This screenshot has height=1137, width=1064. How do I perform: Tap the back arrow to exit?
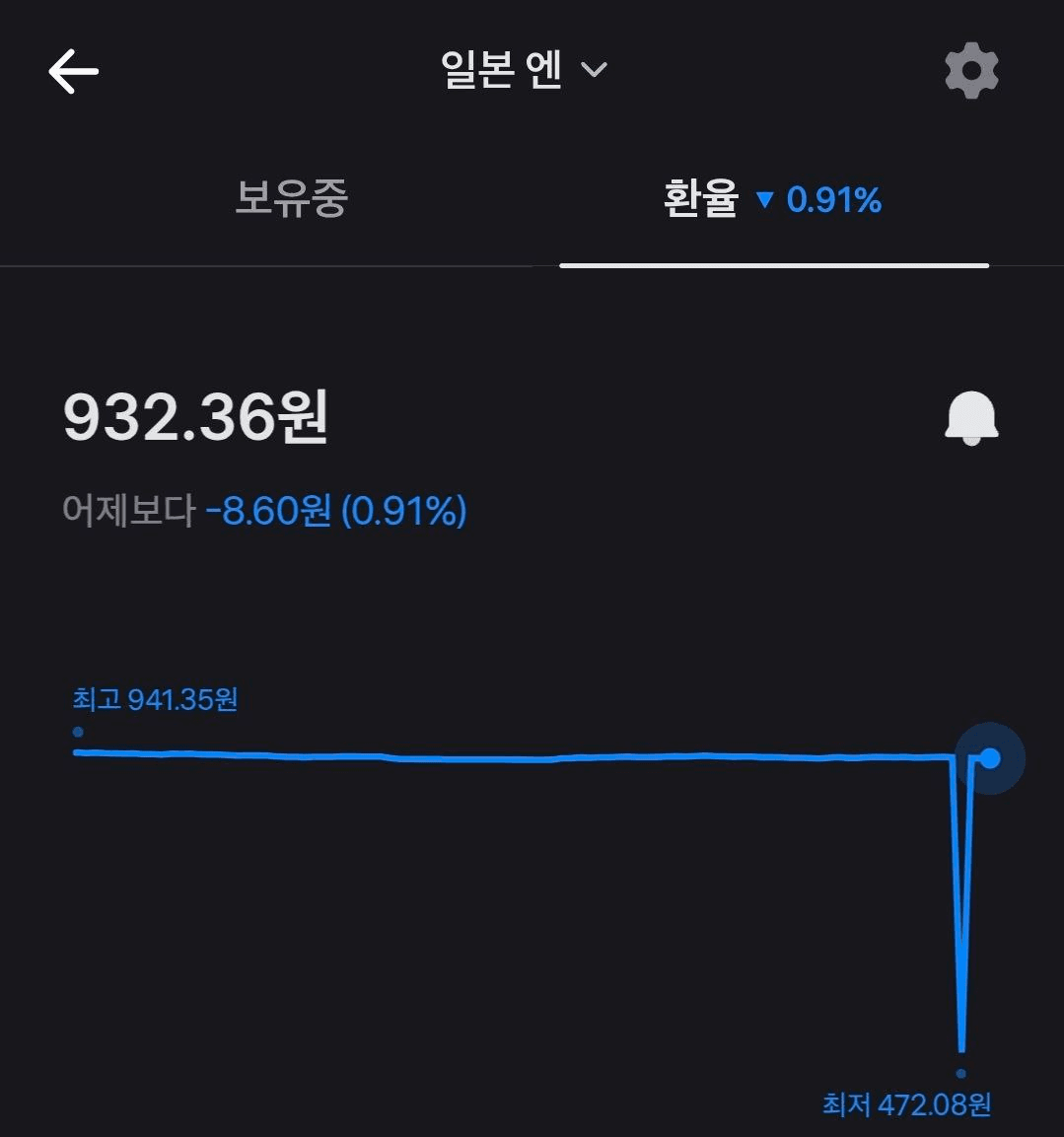pyautogui.click(x=72, y=70)
